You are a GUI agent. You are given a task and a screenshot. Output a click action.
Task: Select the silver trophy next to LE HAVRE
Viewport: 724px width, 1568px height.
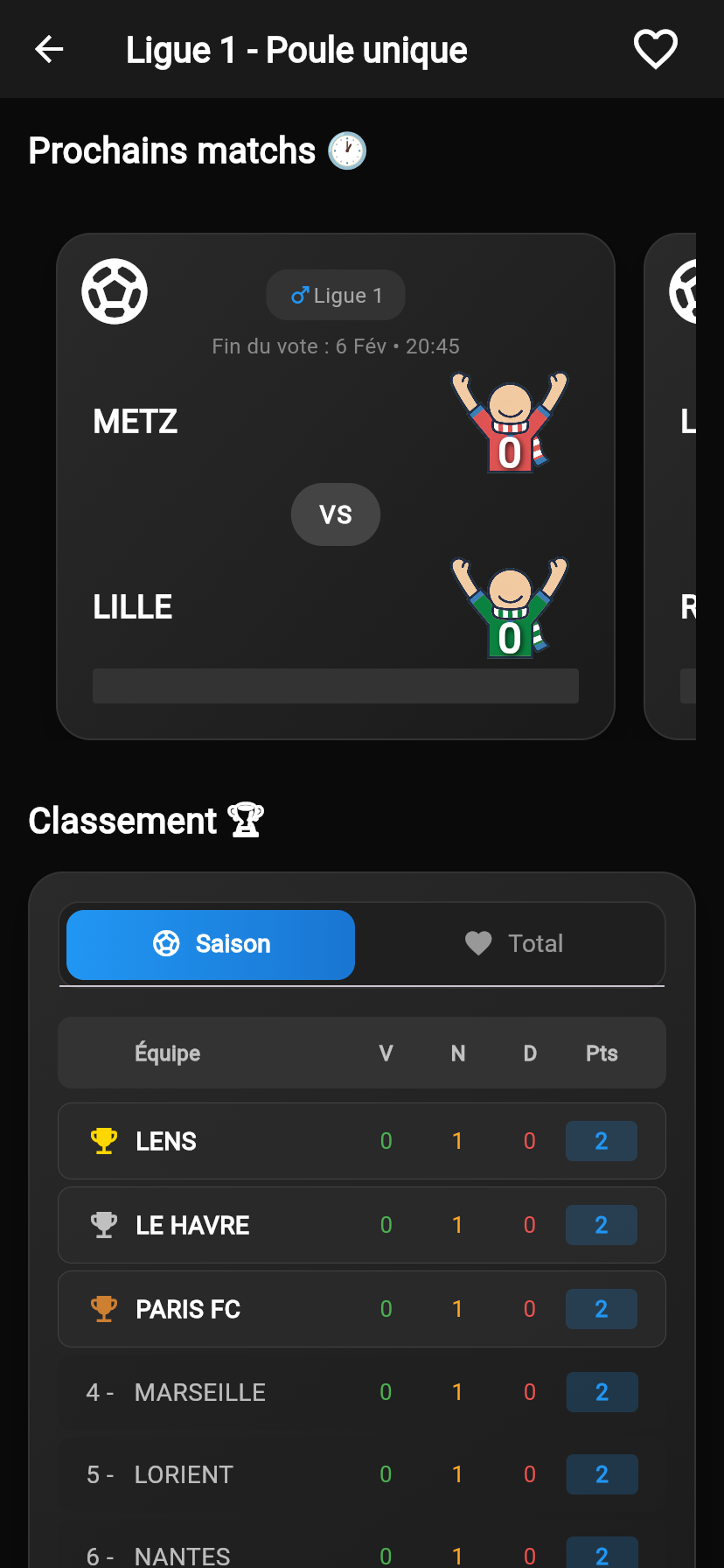point(104,1224)
